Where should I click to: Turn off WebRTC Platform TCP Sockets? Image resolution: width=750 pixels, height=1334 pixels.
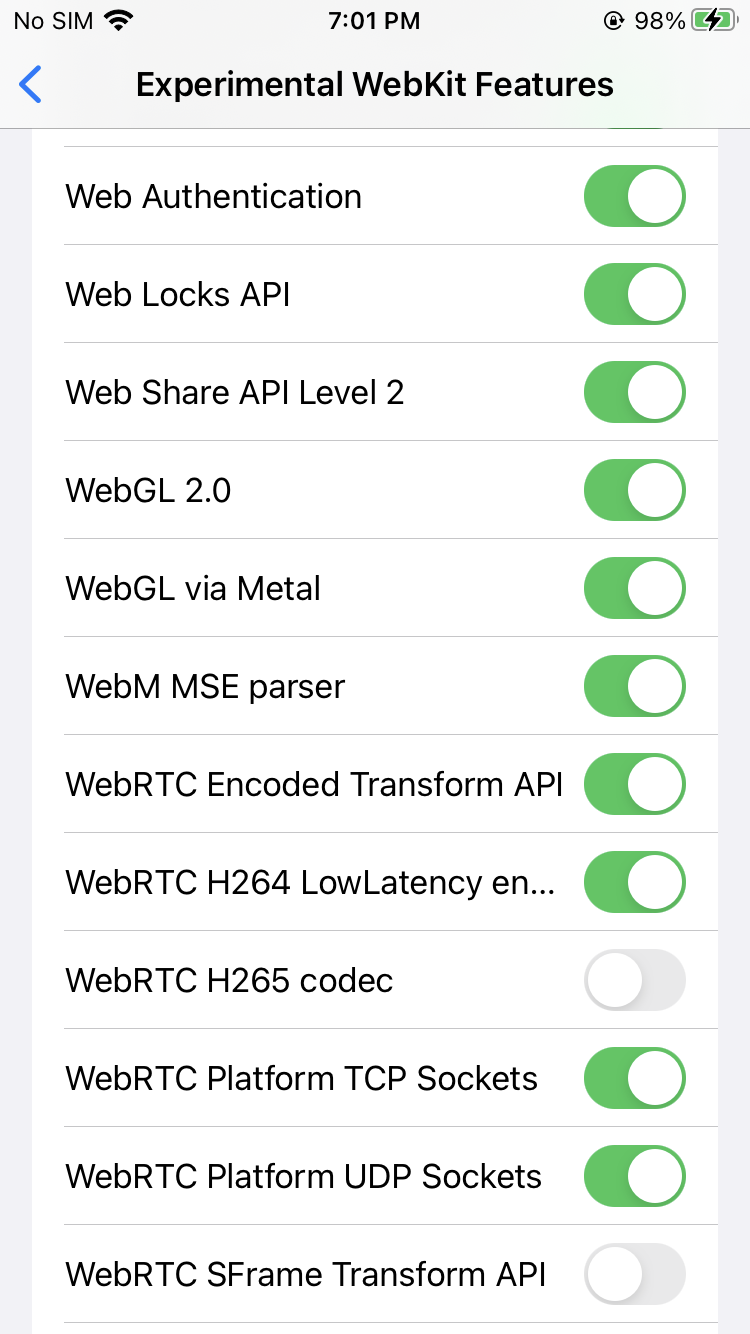pyautogui.click(x=634, y=1077)
